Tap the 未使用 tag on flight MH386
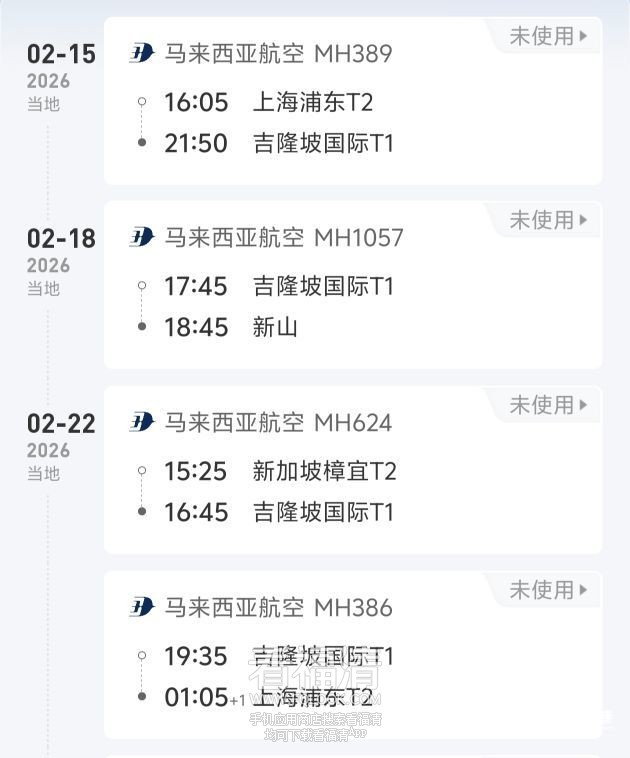 (547, 591)
